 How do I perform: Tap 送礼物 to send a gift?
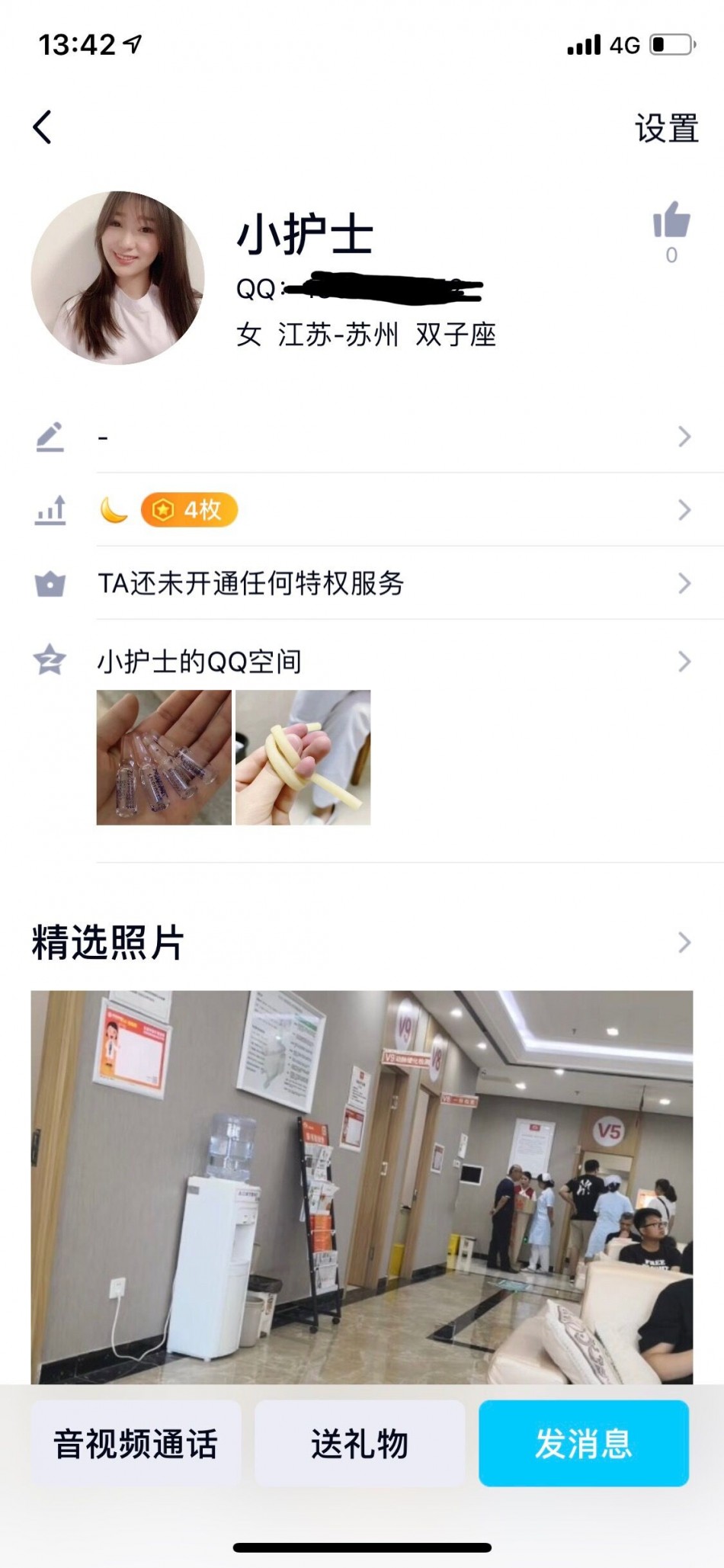[360, 1443]
